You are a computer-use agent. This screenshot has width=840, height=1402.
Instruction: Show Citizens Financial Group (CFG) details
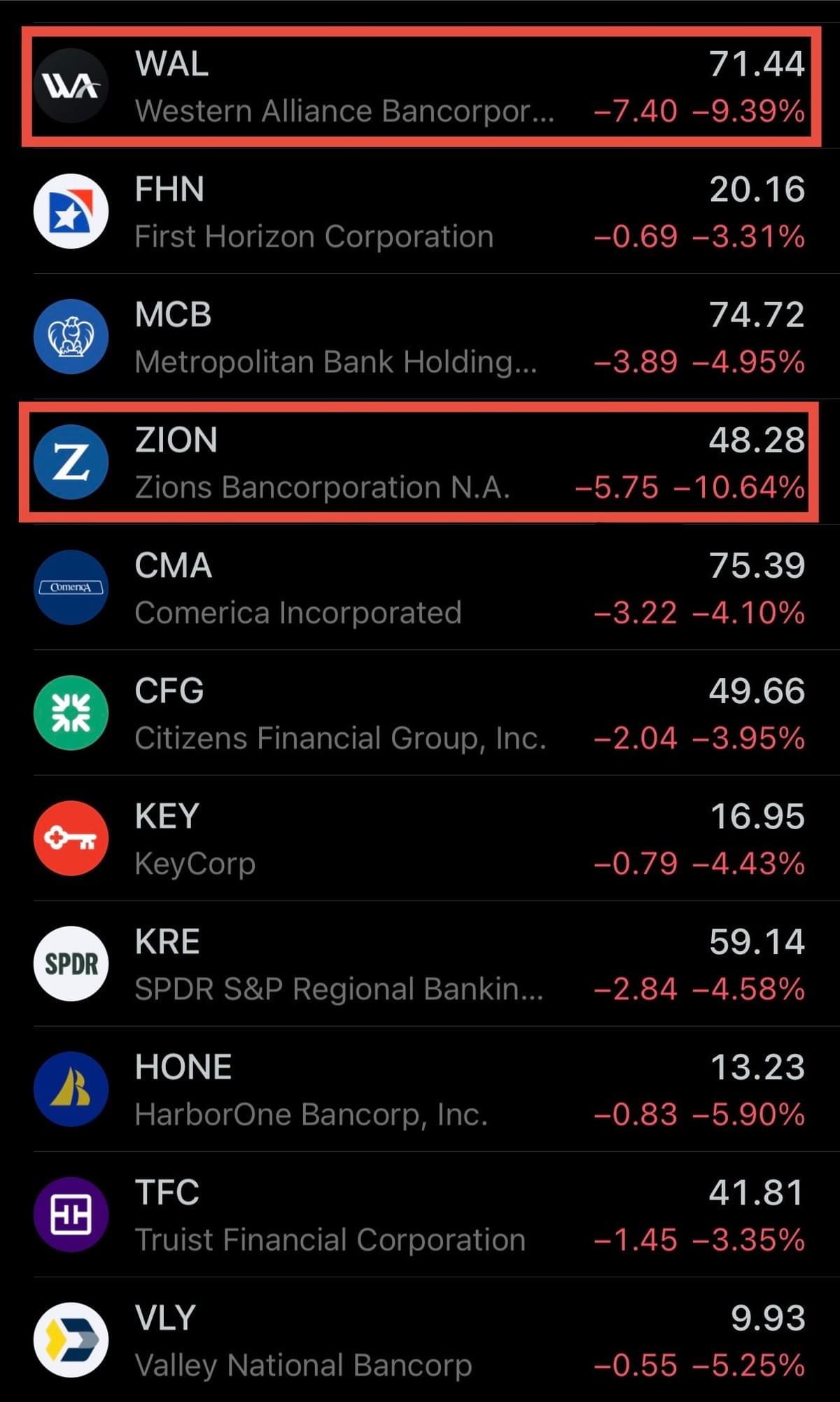[420, 713]
